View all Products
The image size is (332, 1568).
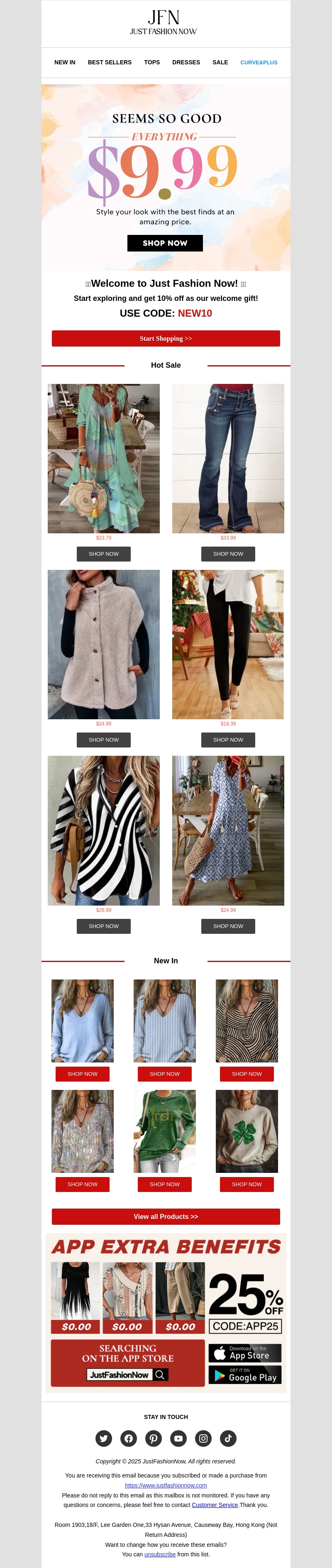pyautogui.click(x=166, y=1216)
